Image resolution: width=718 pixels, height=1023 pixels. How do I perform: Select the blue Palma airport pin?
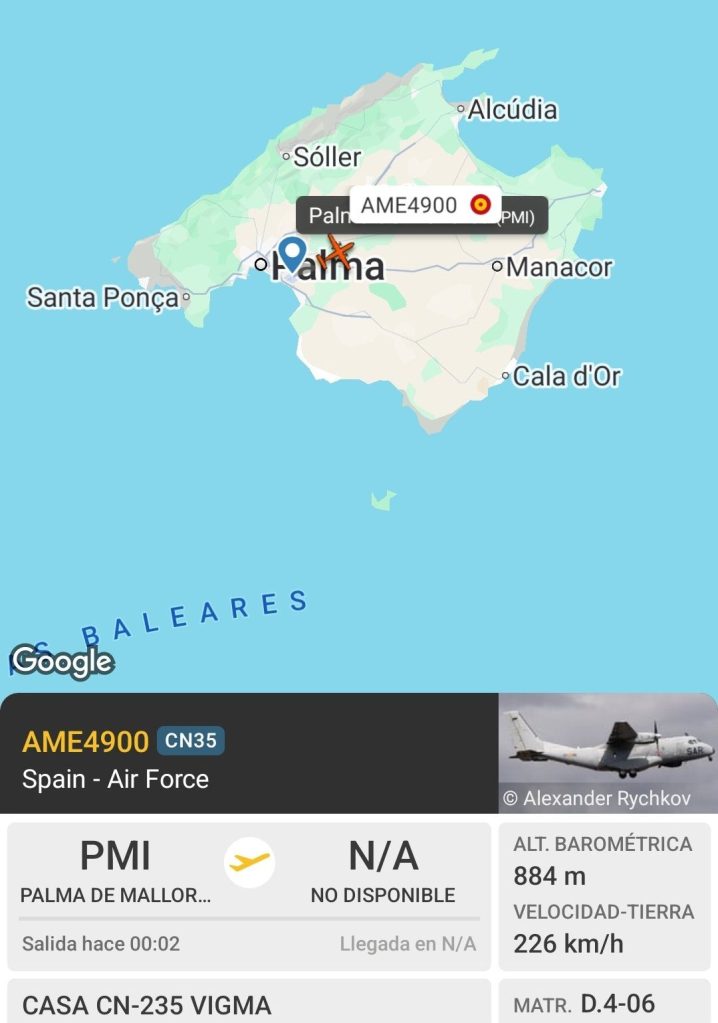[291, 252]
